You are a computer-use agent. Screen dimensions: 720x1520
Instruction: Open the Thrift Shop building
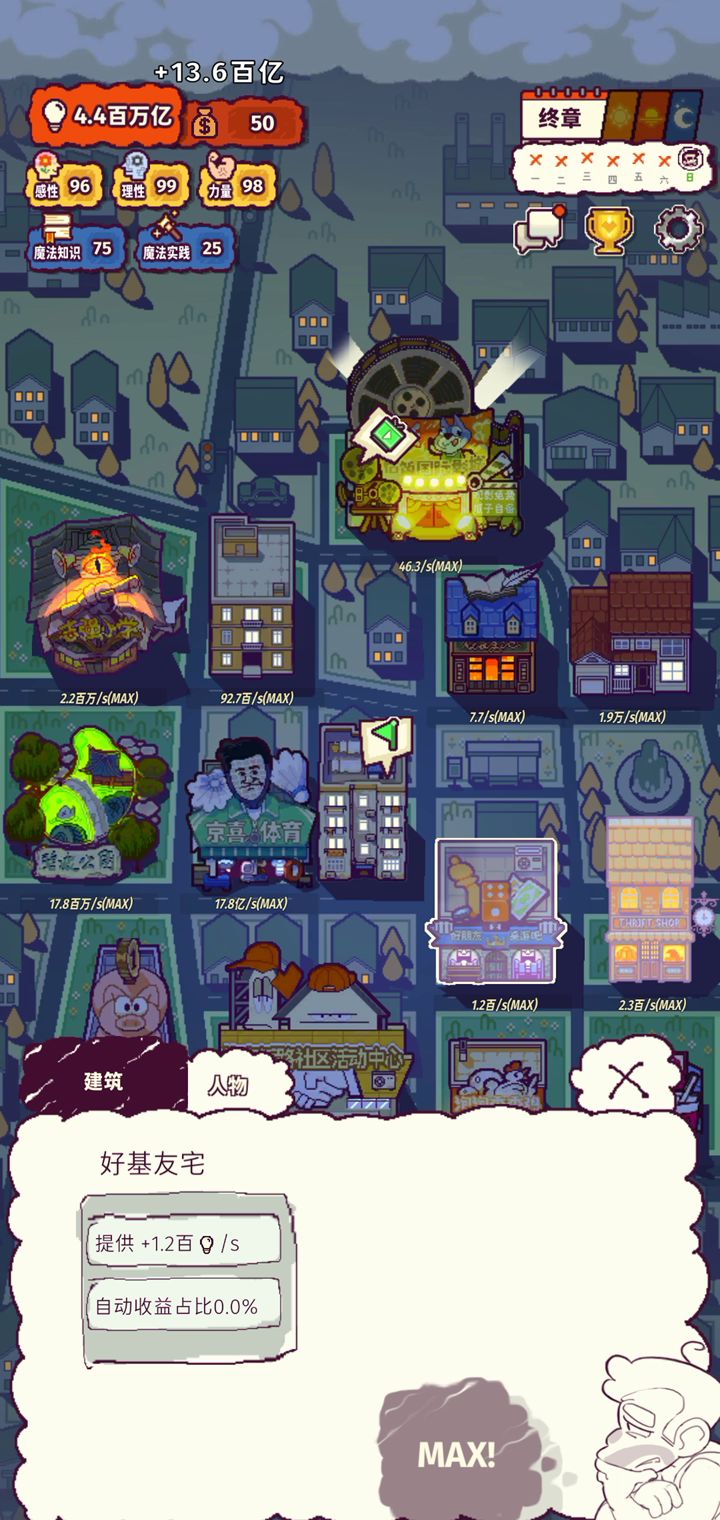[x=650, y=900]
